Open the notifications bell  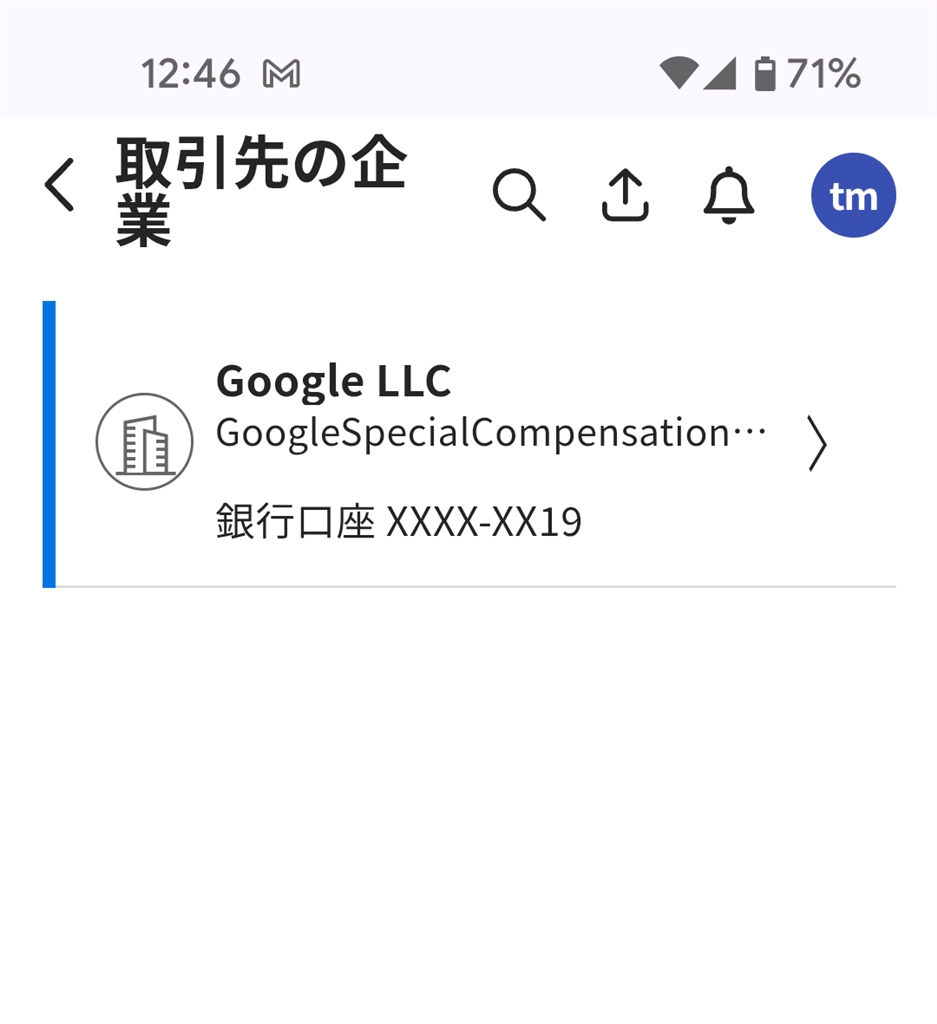729,194
